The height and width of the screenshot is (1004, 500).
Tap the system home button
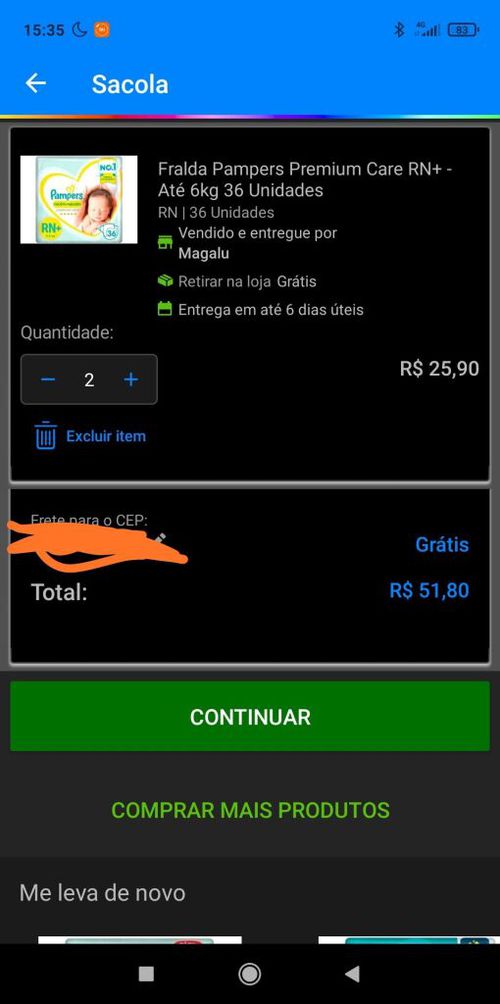(x=250, y=974)
